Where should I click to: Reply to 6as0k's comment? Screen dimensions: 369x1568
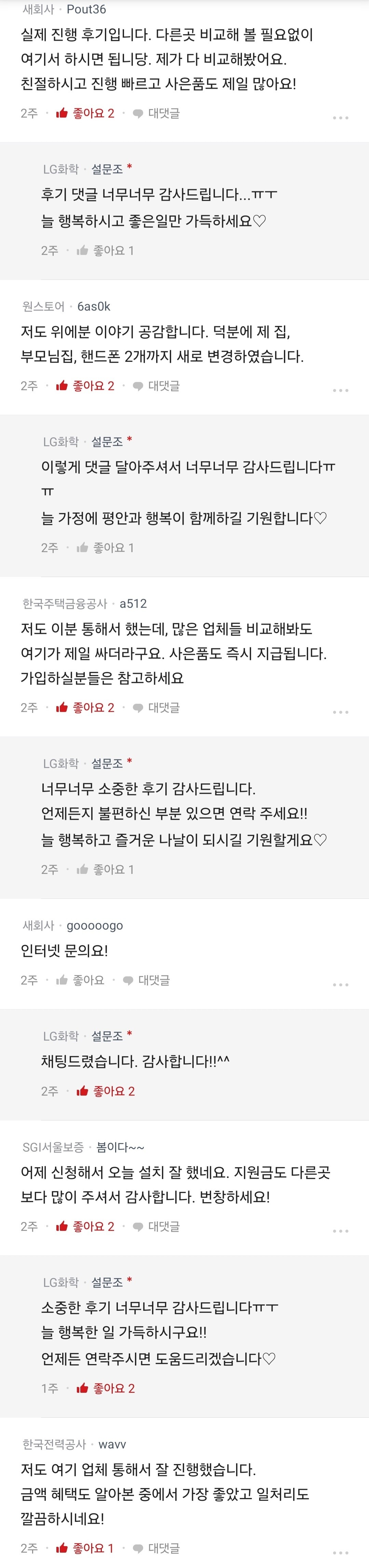(x=156, y=386)
